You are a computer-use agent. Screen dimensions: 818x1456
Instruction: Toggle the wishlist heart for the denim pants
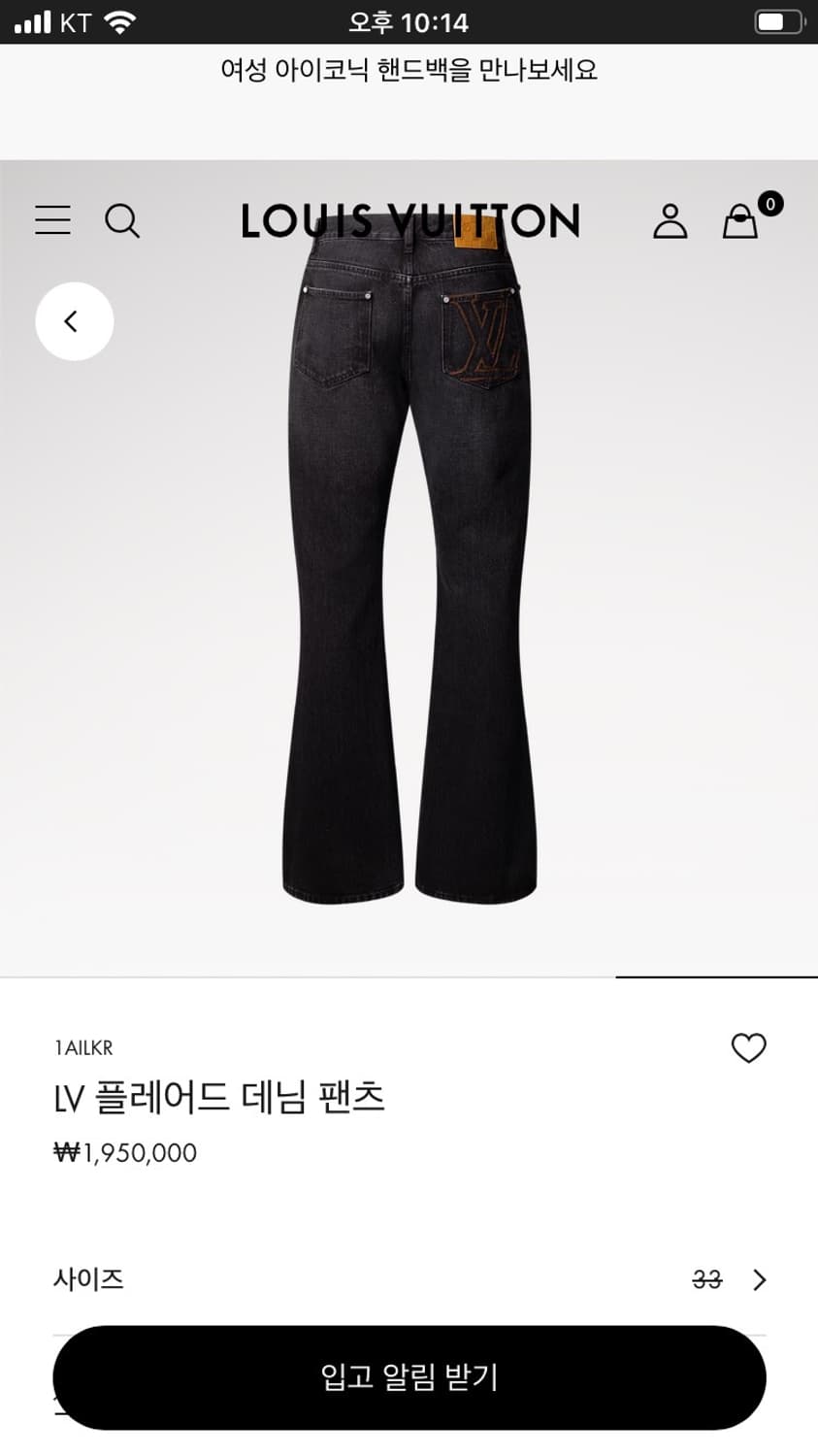pos(748,1048)
